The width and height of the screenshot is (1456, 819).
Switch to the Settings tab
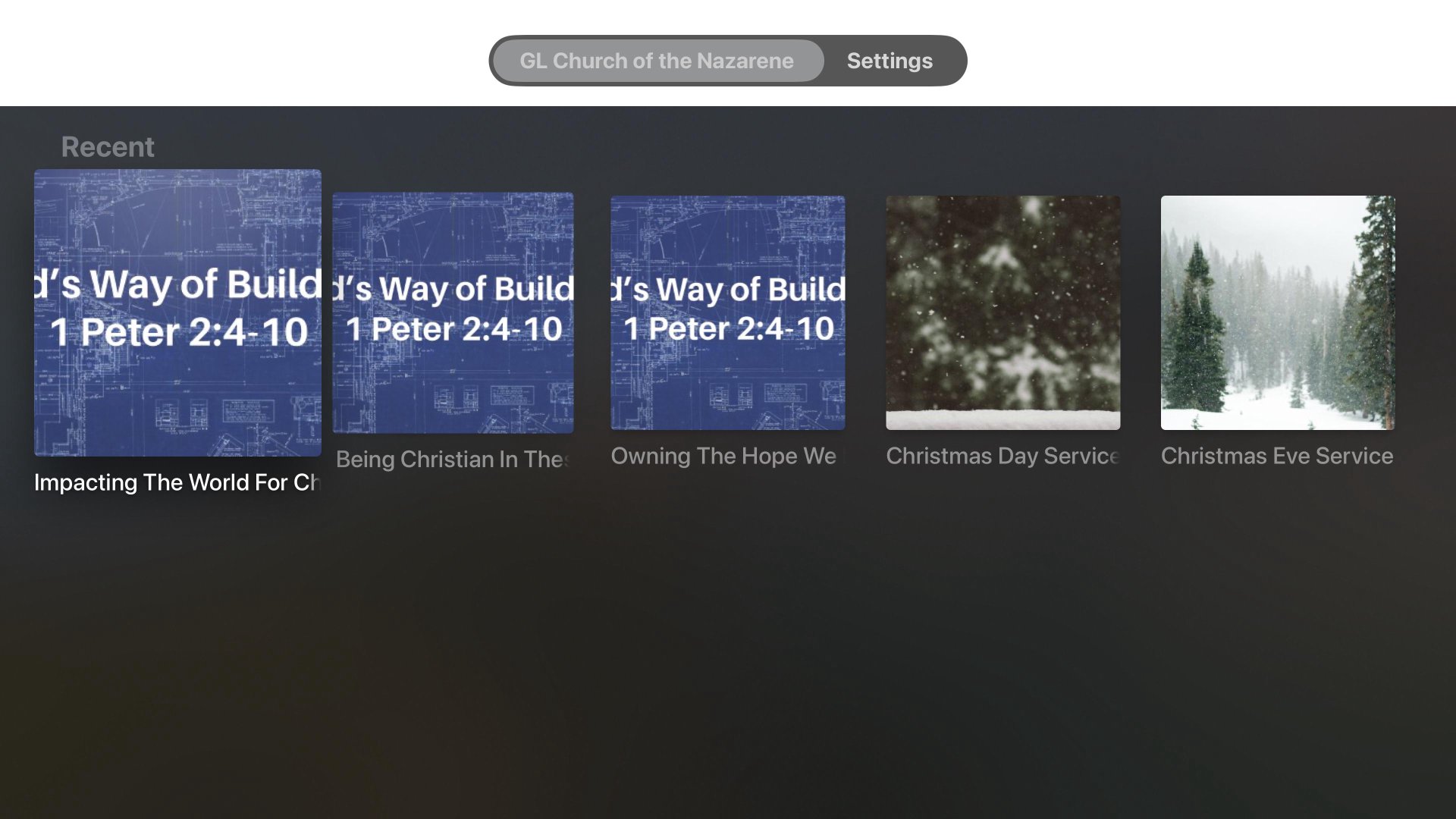[x=890, y=61]
